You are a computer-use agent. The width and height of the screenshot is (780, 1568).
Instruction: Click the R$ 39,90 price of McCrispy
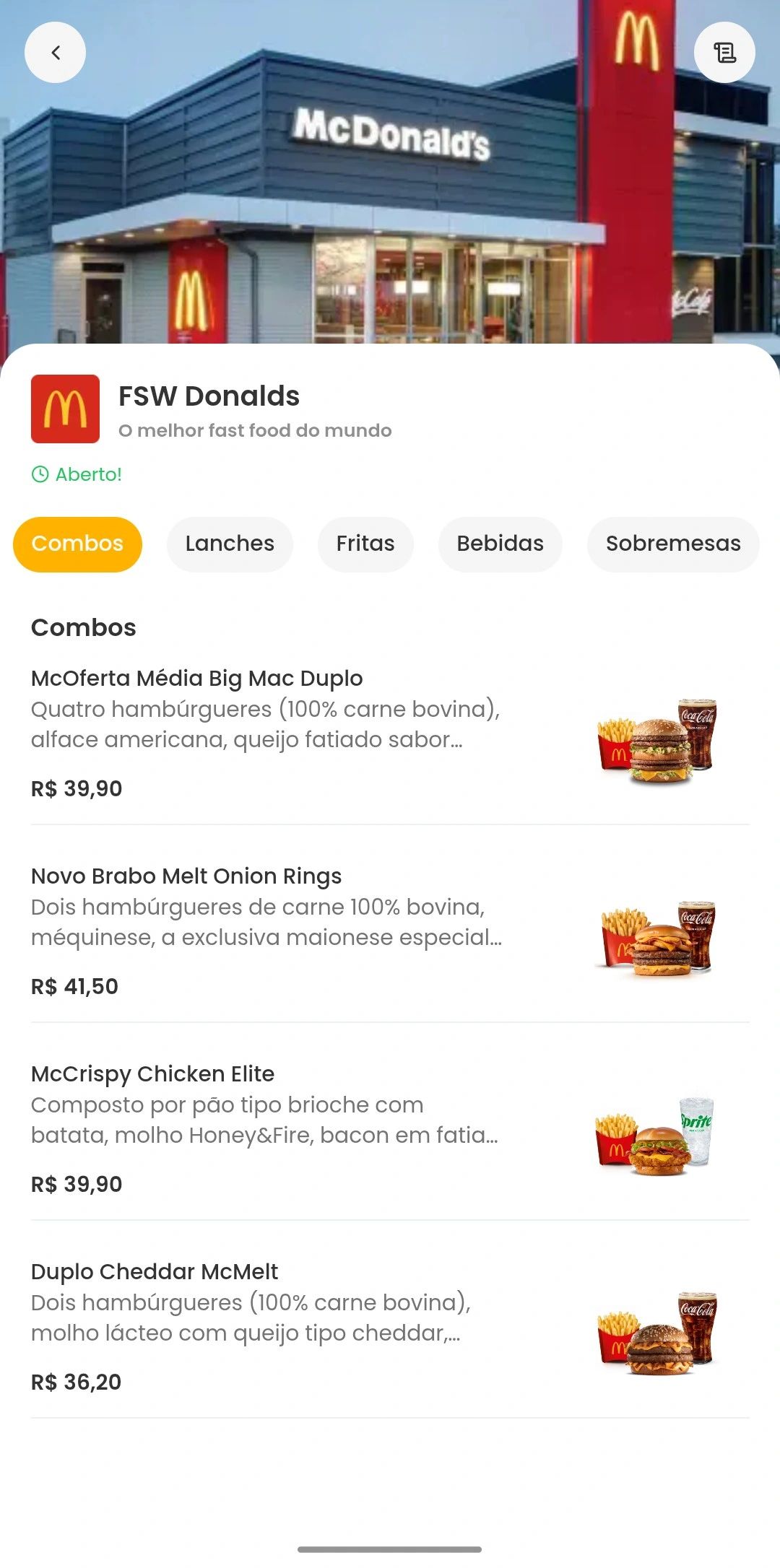click(x=76, y=1184)
